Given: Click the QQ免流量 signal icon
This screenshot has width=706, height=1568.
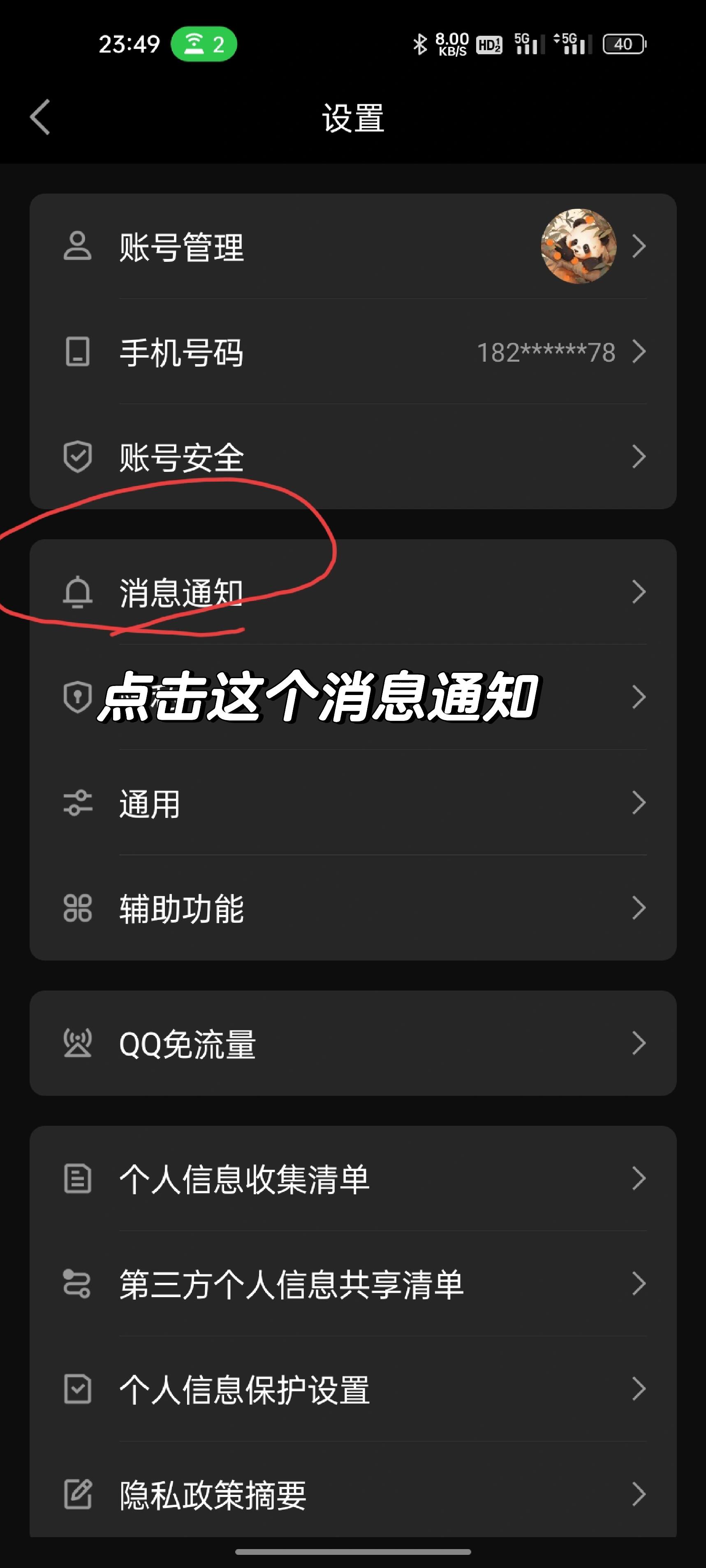Looking at the screenshot, I should tap(77, 1043).
